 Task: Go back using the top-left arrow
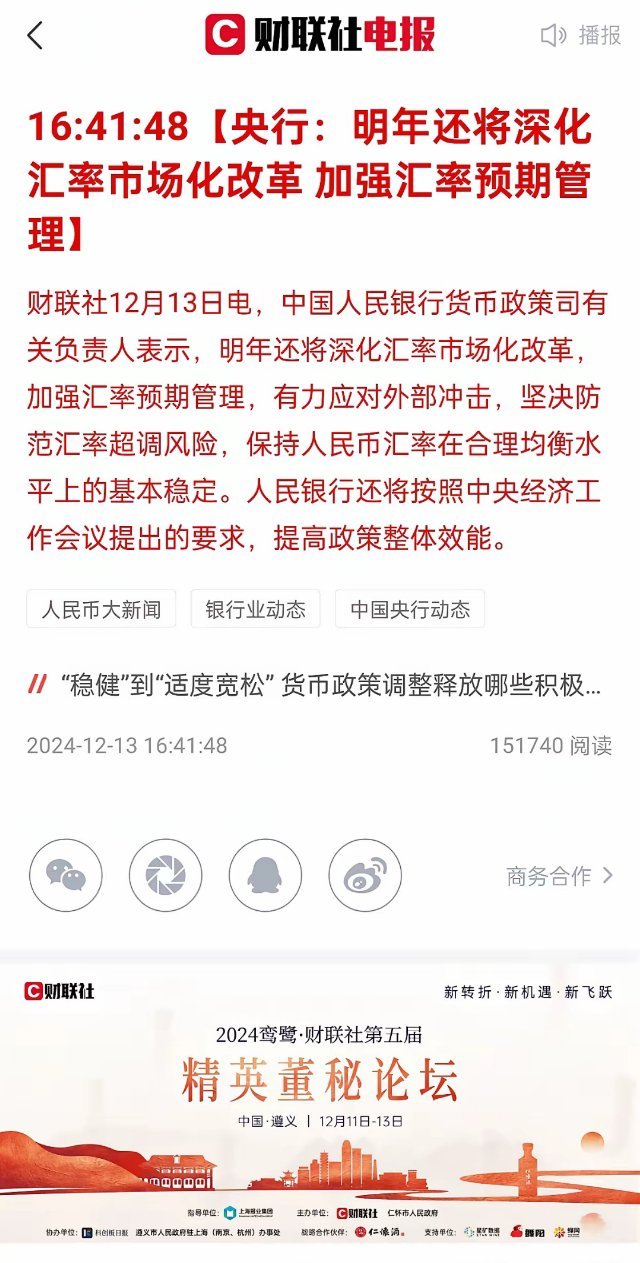35,36
